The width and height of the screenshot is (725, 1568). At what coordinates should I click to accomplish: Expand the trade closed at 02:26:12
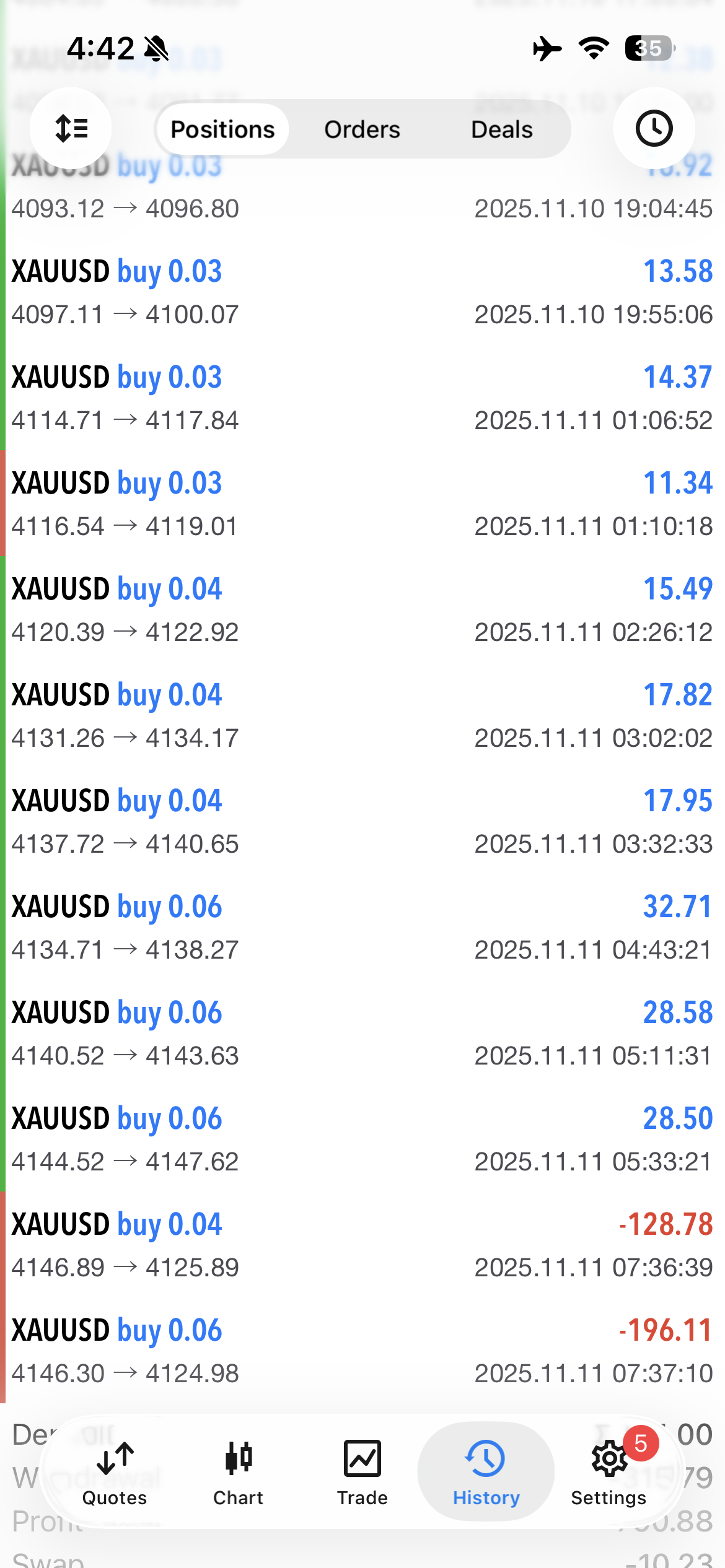[362, 610]
